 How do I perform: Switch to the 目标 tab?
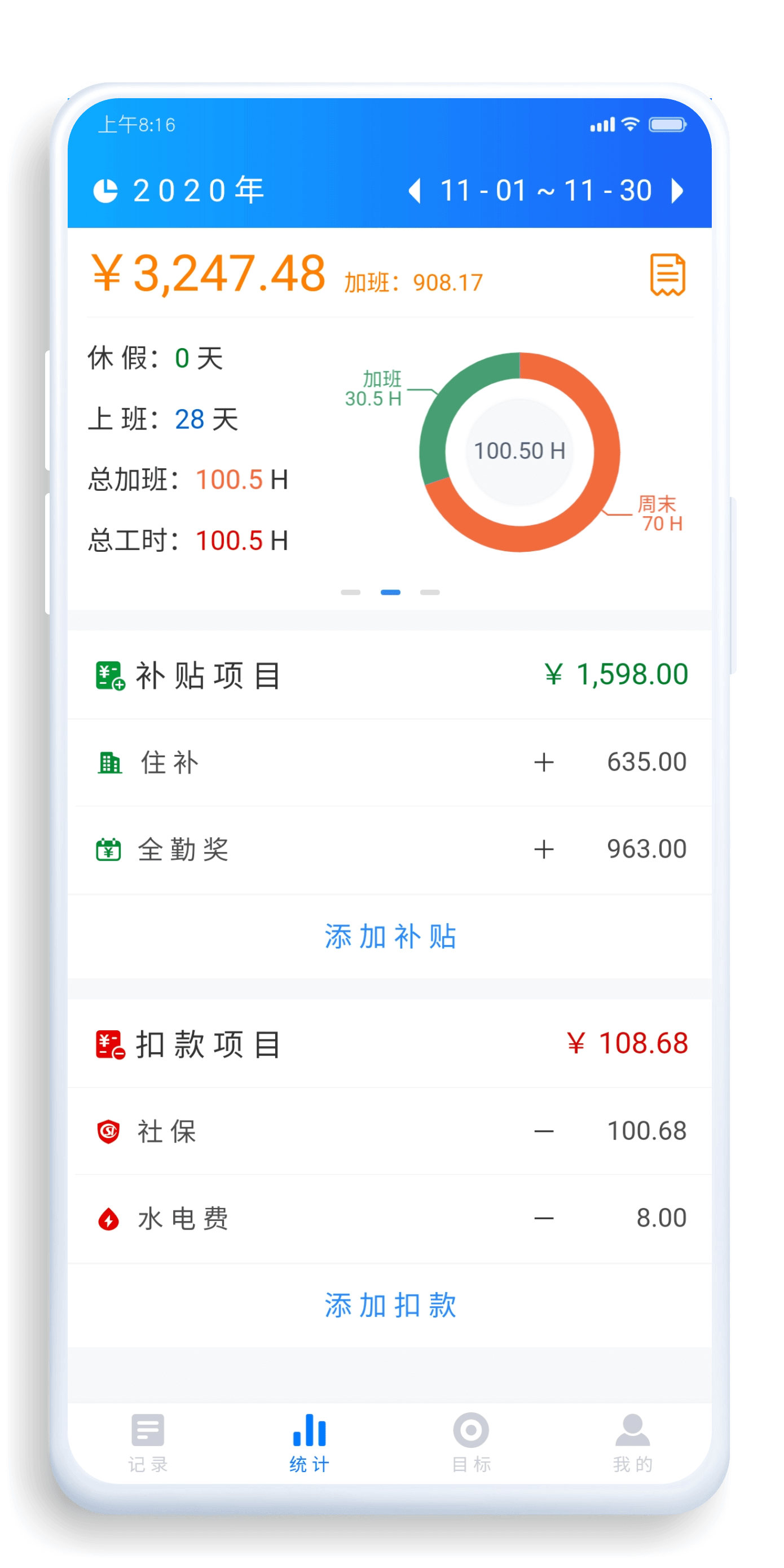click(x=471, y=1443)
